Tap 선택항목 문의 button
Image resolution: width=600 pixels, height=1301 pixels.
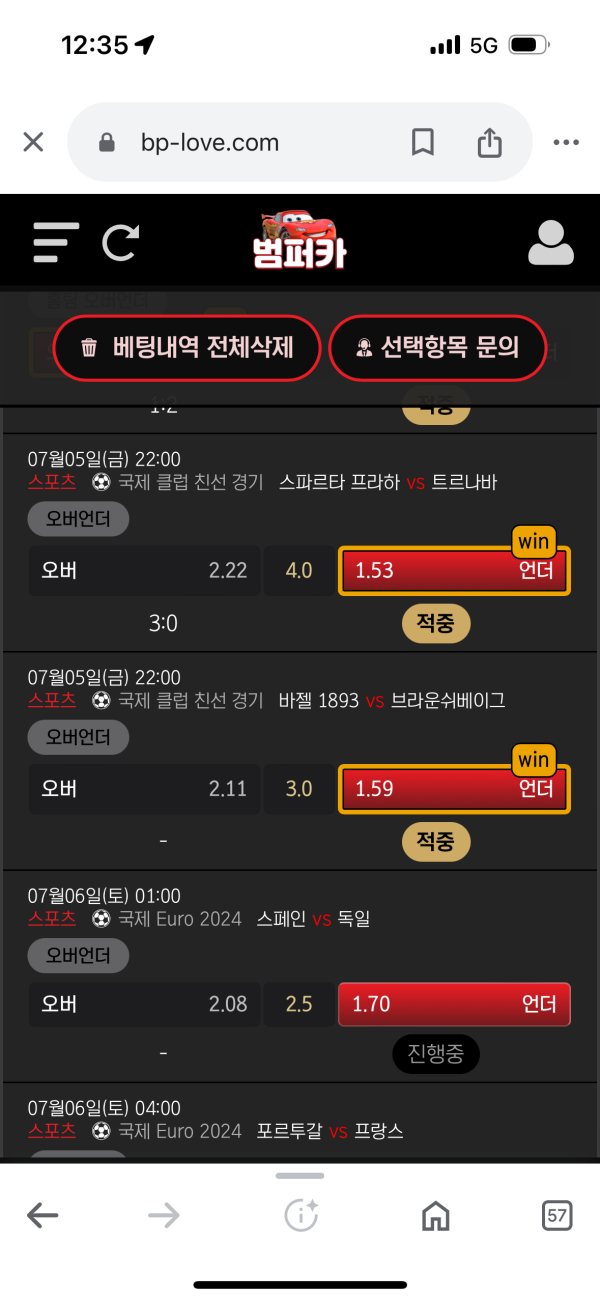point(438,348)
